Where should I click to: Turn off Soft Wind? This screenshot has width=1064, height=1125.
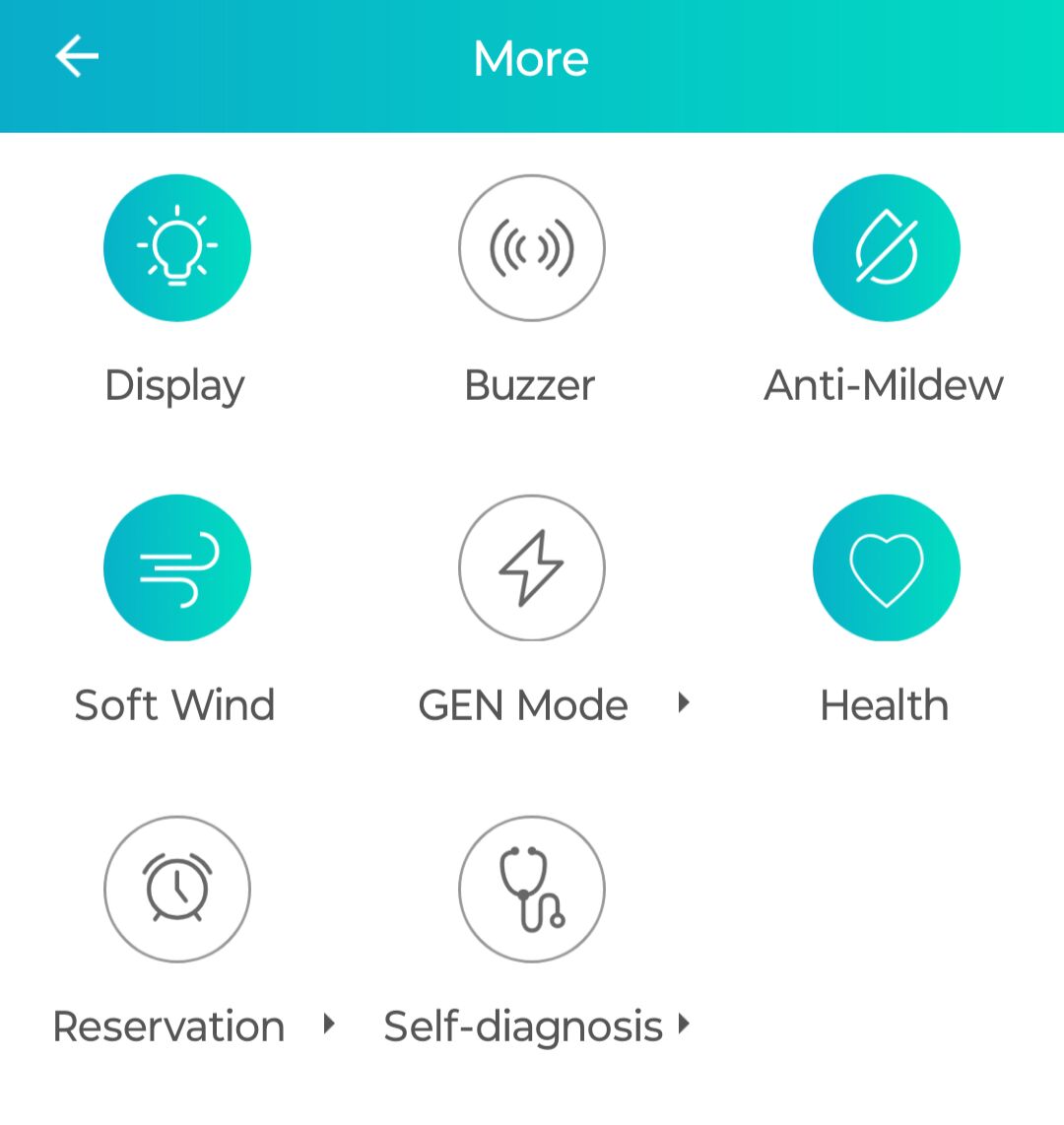coord(177,568)
